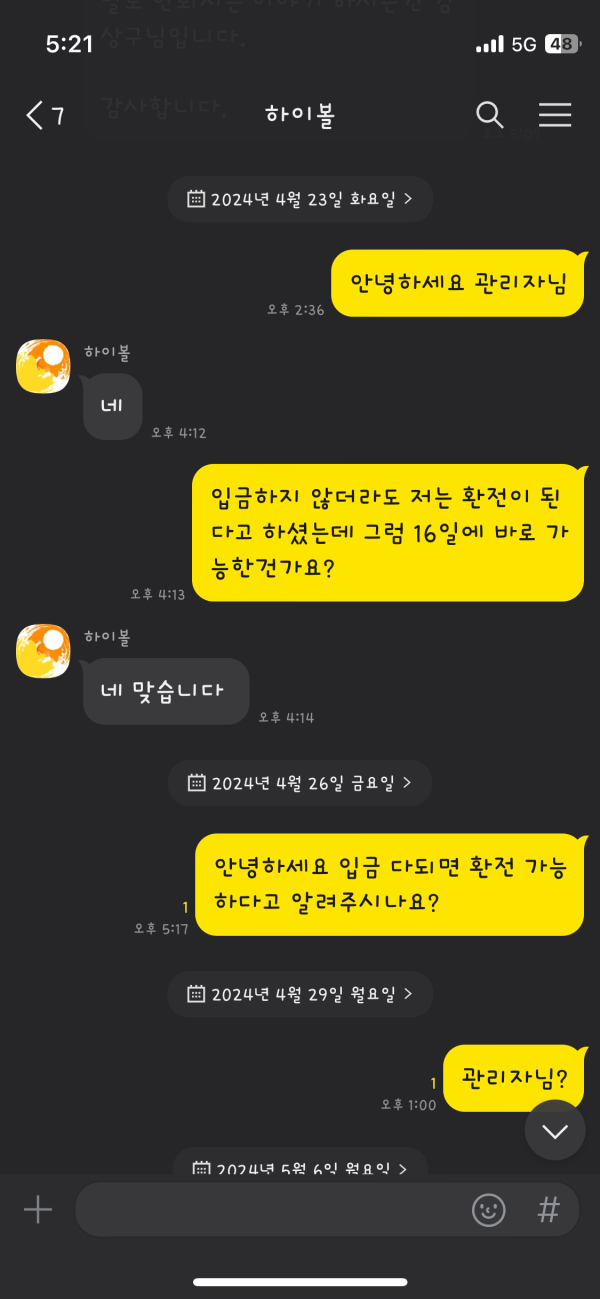The image size is (600, 1299).
Task: Open the chat room hamburger menu
Action: tap(555, 115)
